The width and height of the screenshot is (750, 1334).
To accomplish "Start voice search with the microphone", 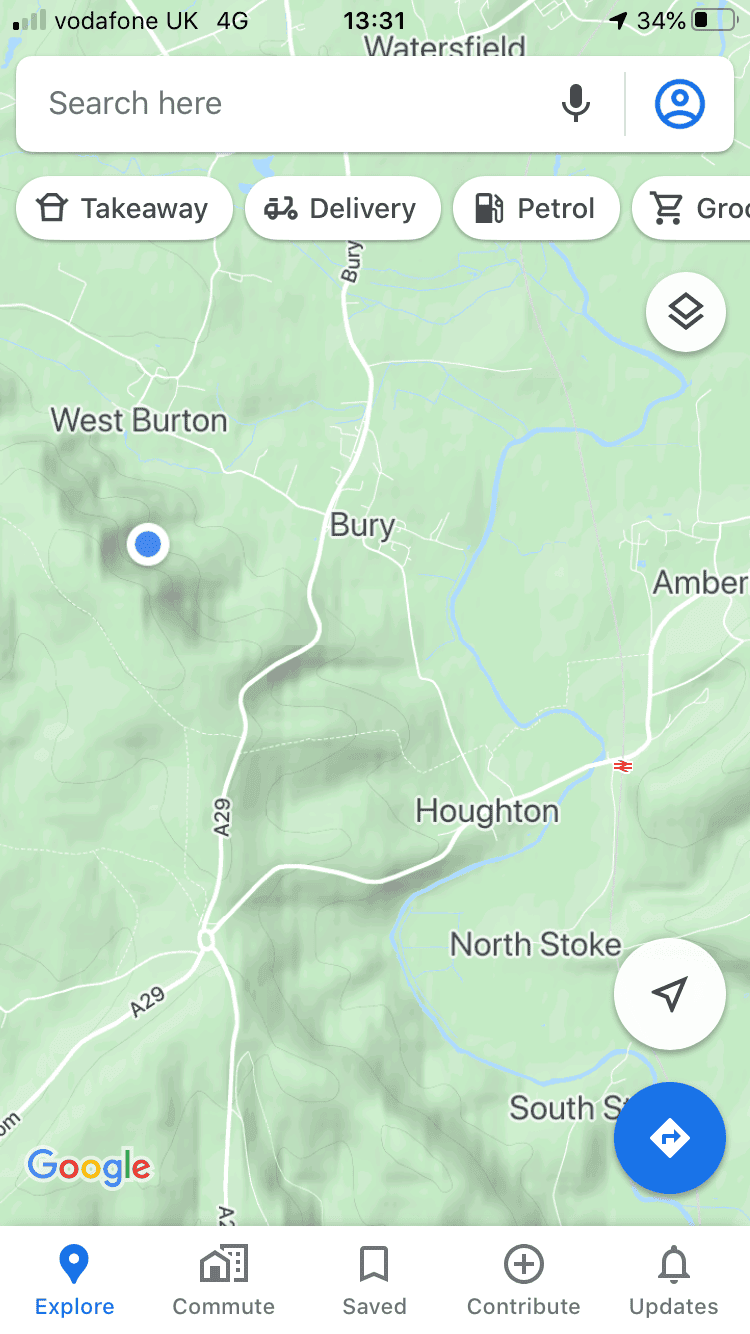I will coord(576,104).
